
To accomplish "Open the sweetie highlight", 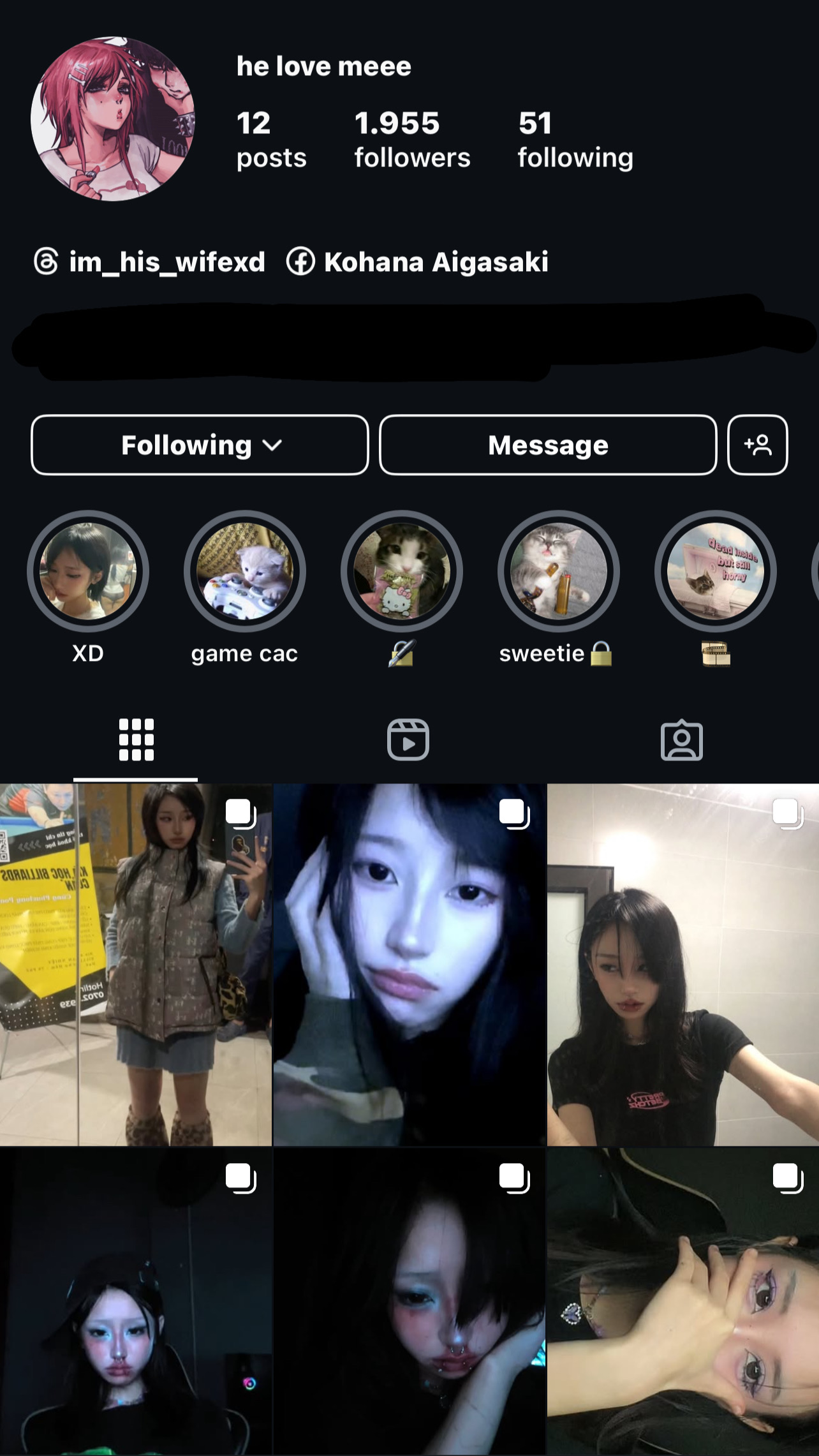I will coord(558,571).
